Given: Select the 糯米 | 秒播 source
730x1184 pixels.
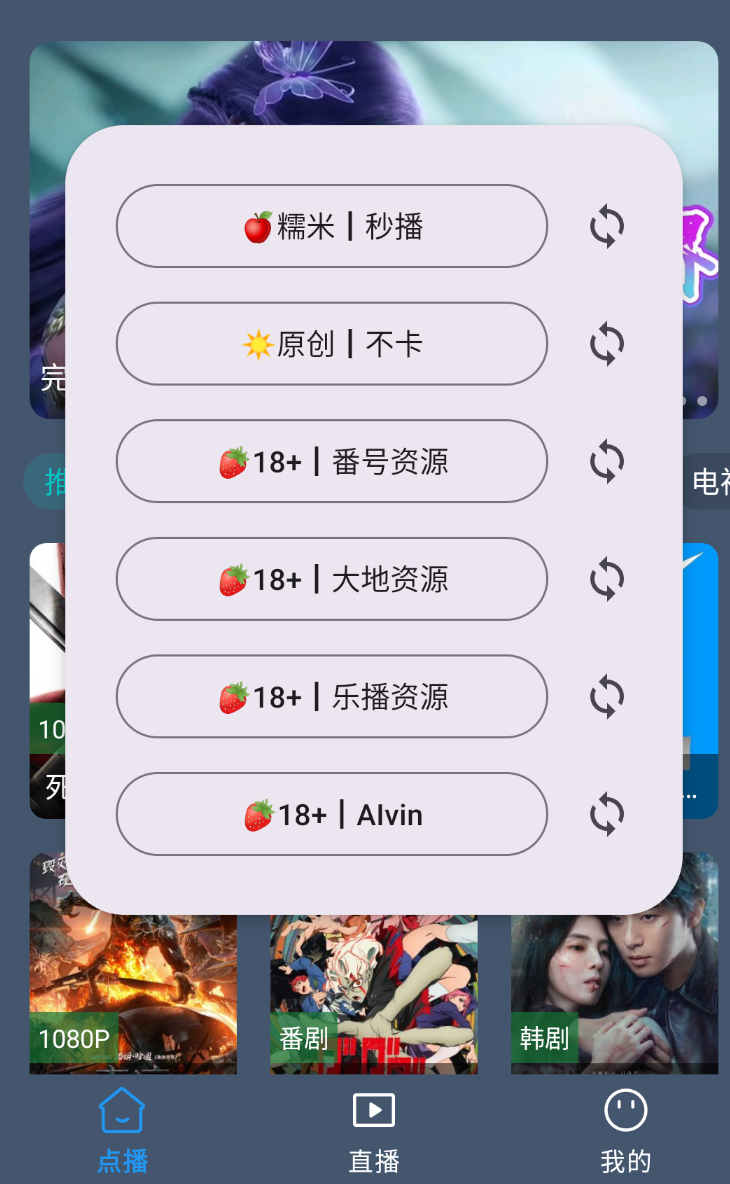Looking at the screenshot, I should tap(331, 226).
